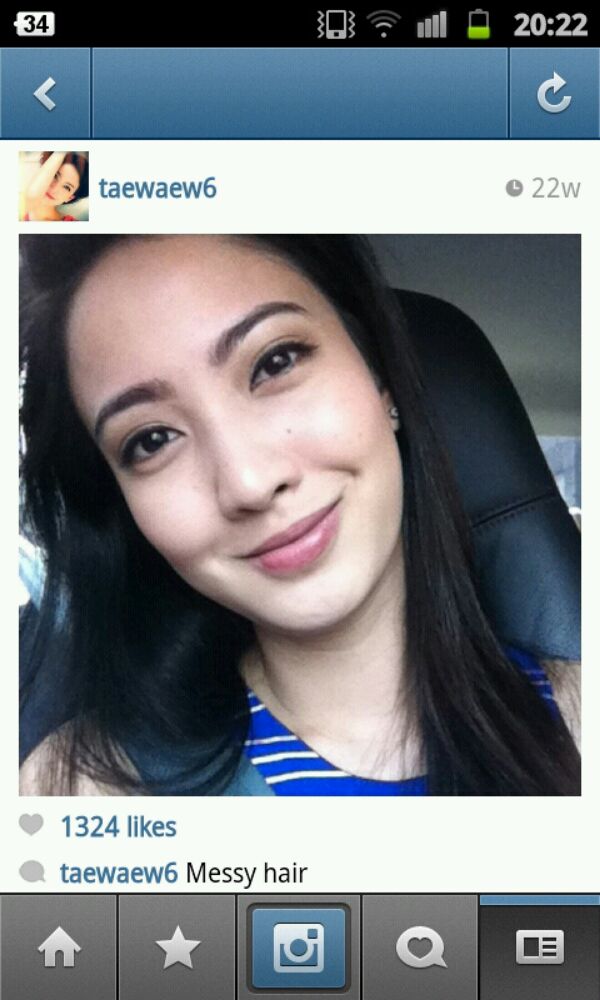Open the News activity tab
Image resolution: width=600 pixels, height=1000 pixels.
pos(420,947)
